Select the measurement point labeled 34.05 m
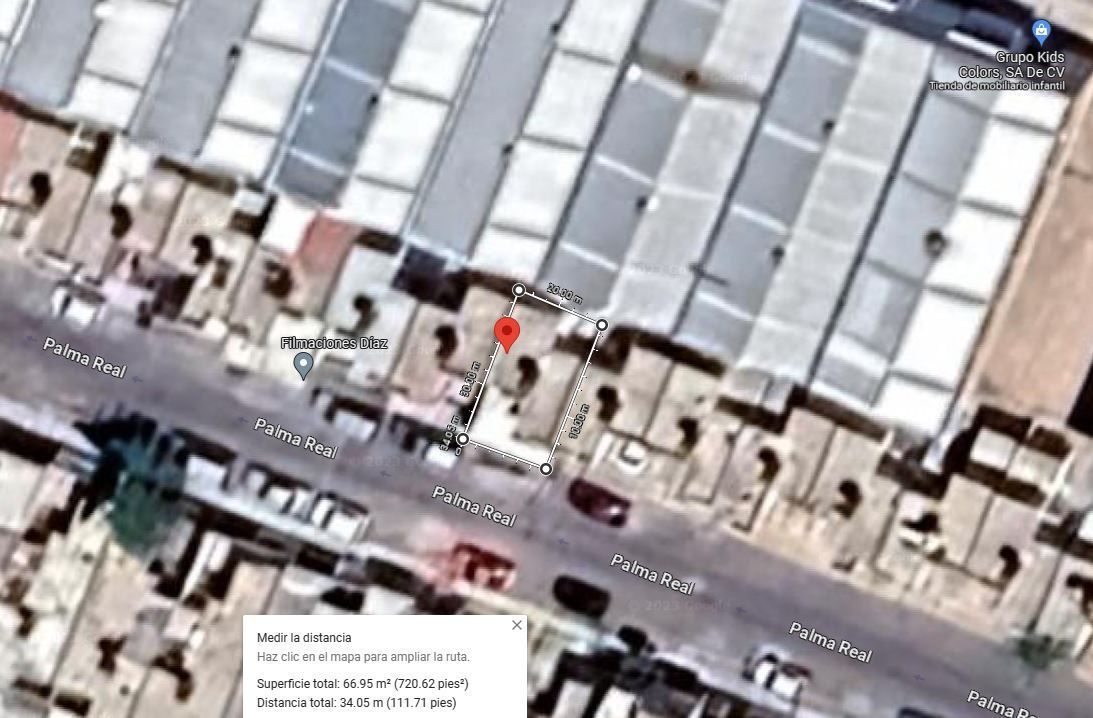This screenshot has height=718, width=1093. coord(462,439)
